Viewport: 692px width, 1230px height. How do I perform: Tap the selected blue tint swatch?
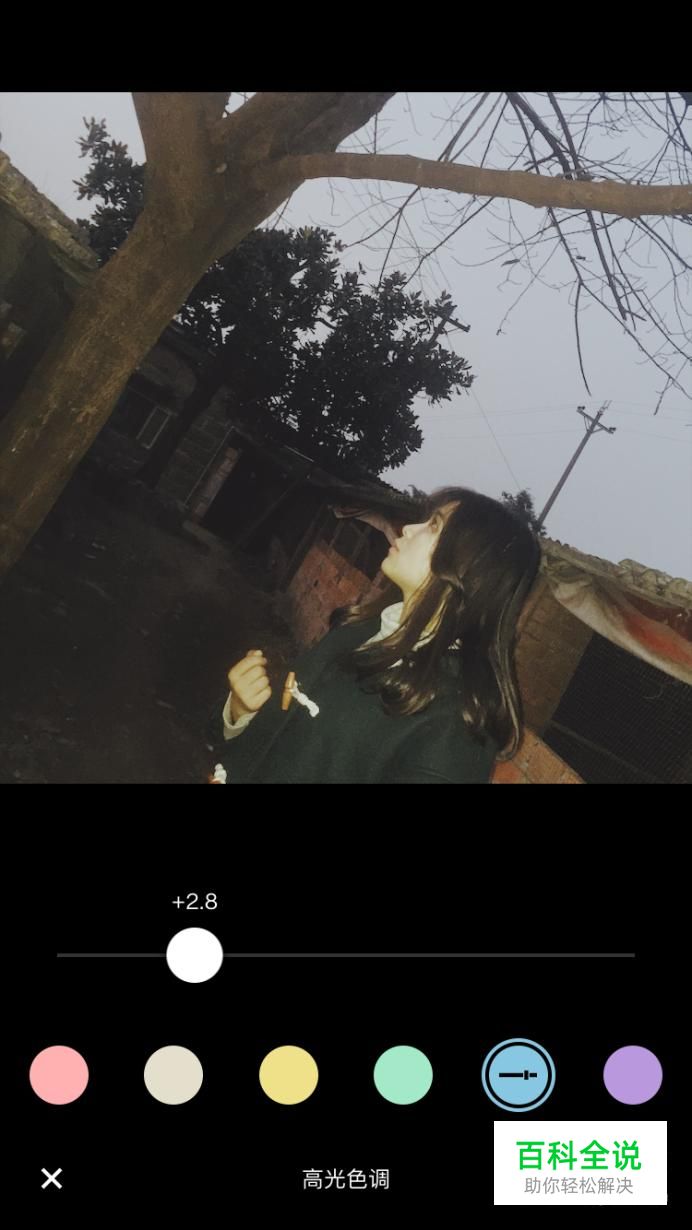pyautogui.click(x=518, y=1075)
